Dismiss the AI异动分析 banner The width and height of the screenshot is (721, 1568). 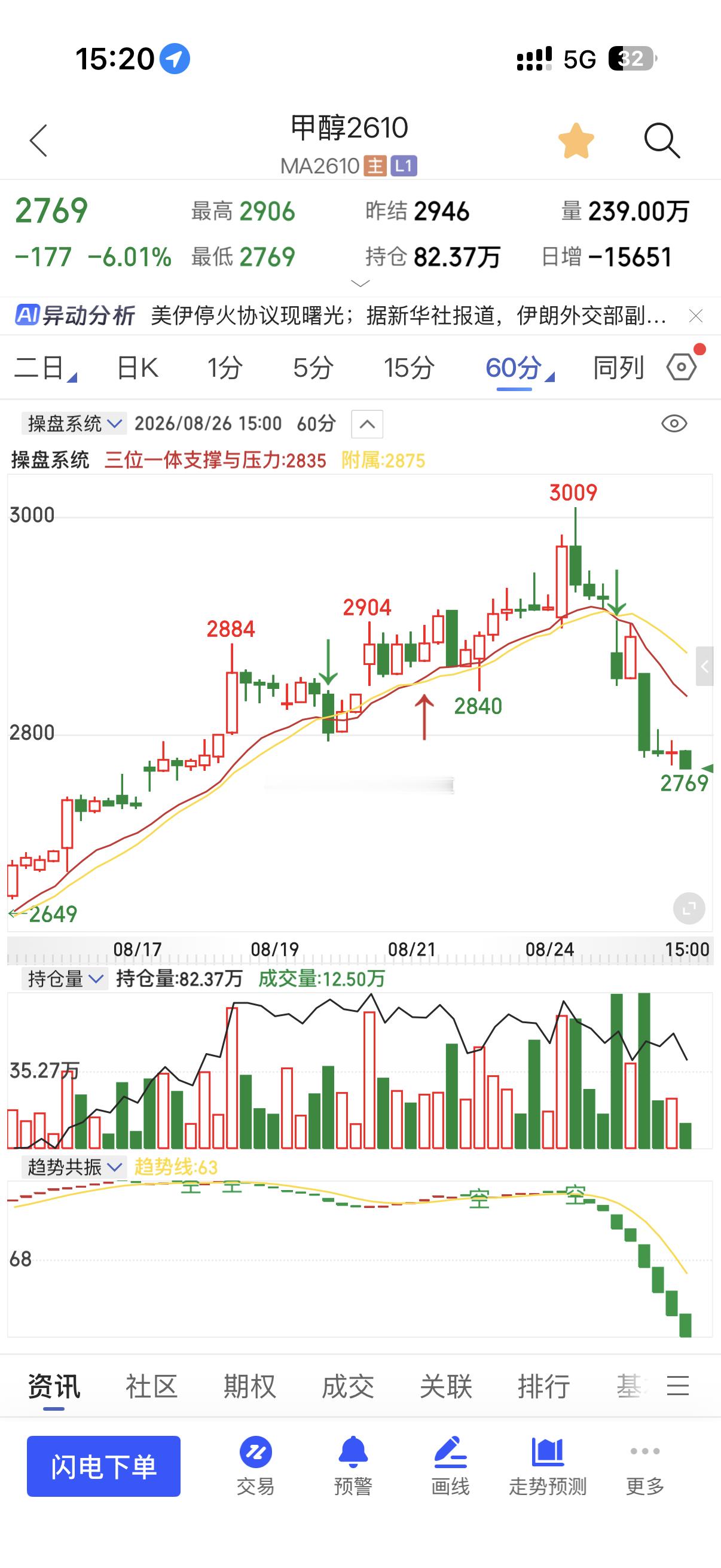click(x=695, y=316)
